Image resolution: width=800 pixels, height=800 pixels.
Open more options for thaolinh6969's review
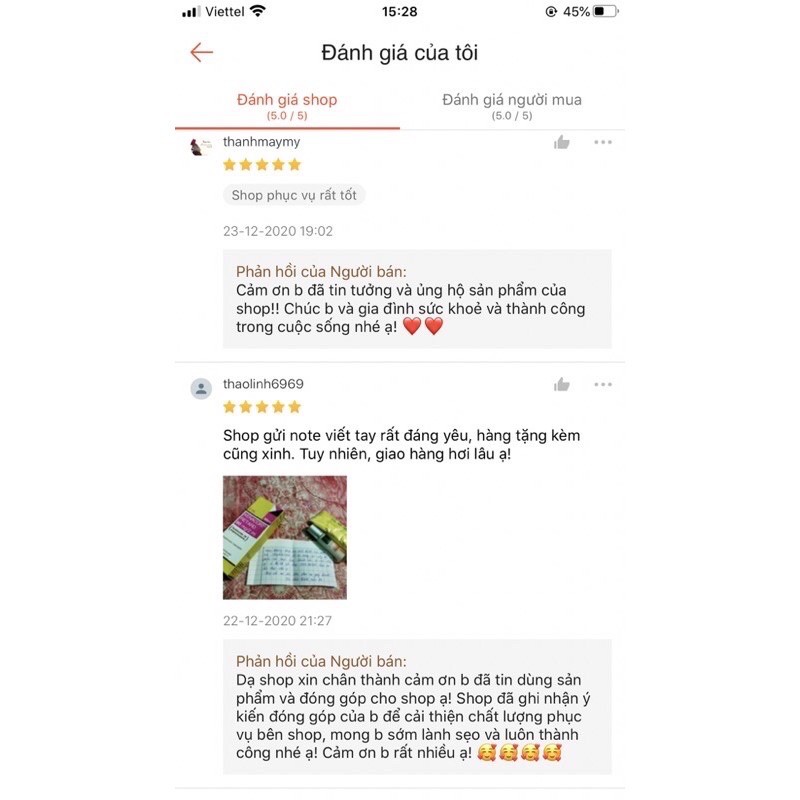pos(602,385)
